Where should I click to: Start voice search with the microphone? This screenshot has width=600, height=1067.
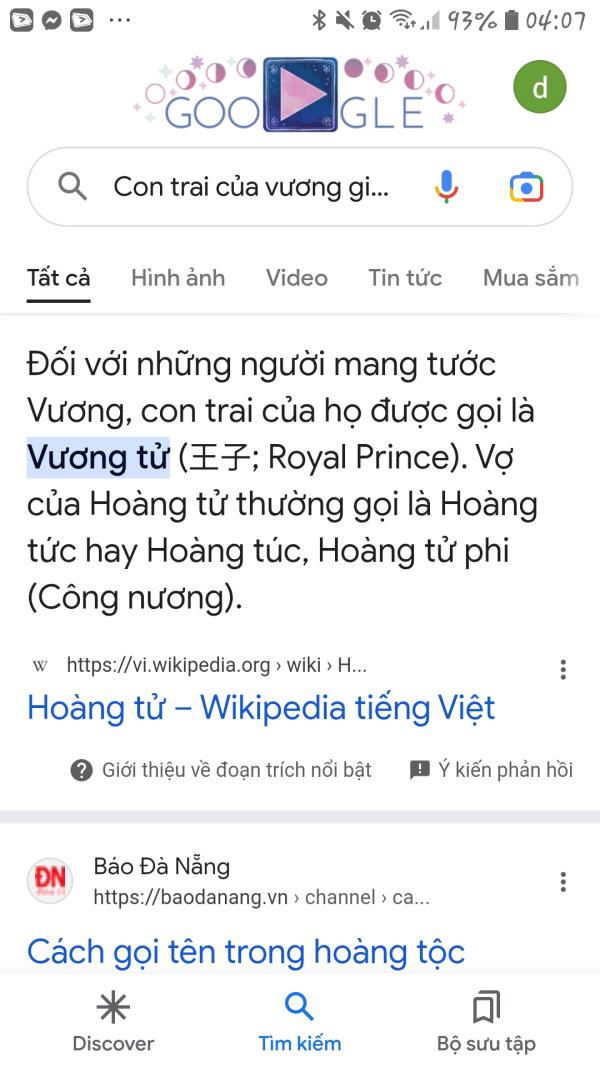pos(446,186)
